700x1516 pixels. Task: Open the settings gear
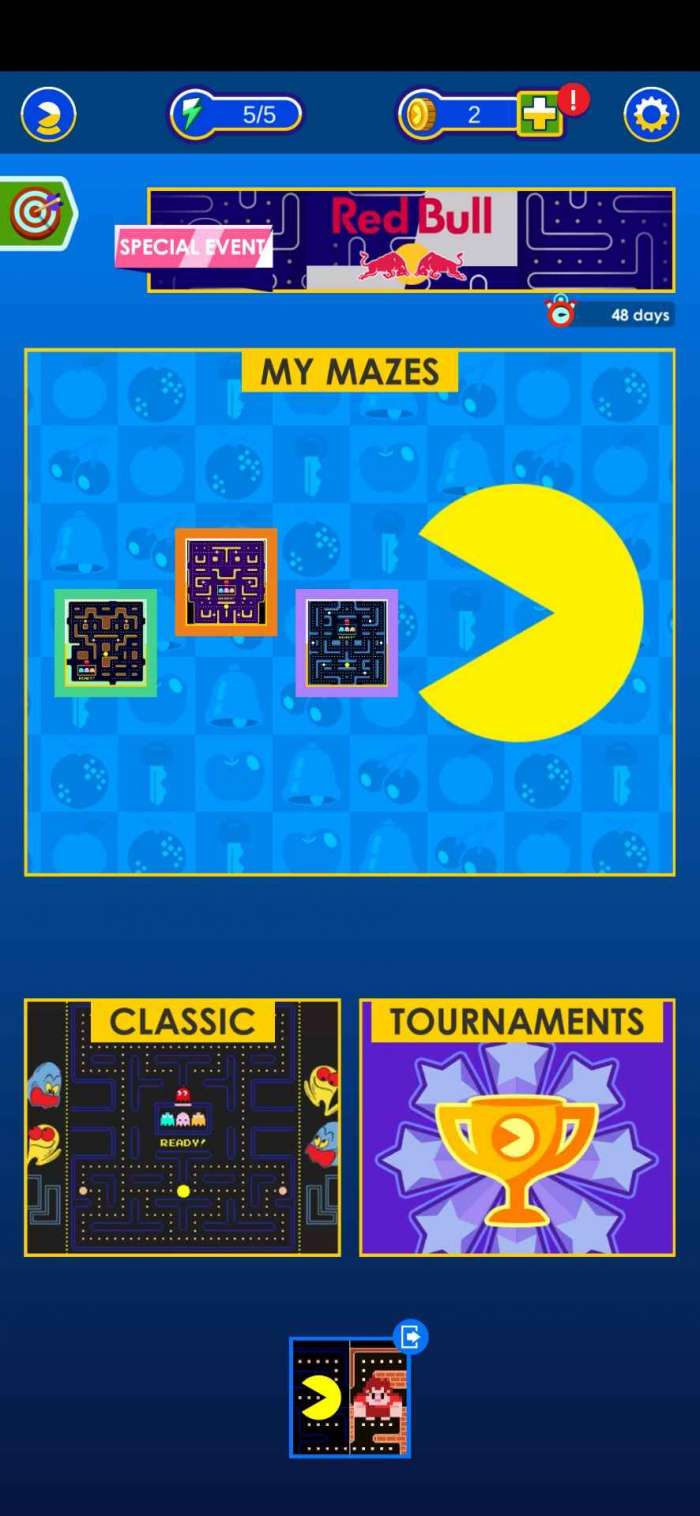click(x=650, y=115)
